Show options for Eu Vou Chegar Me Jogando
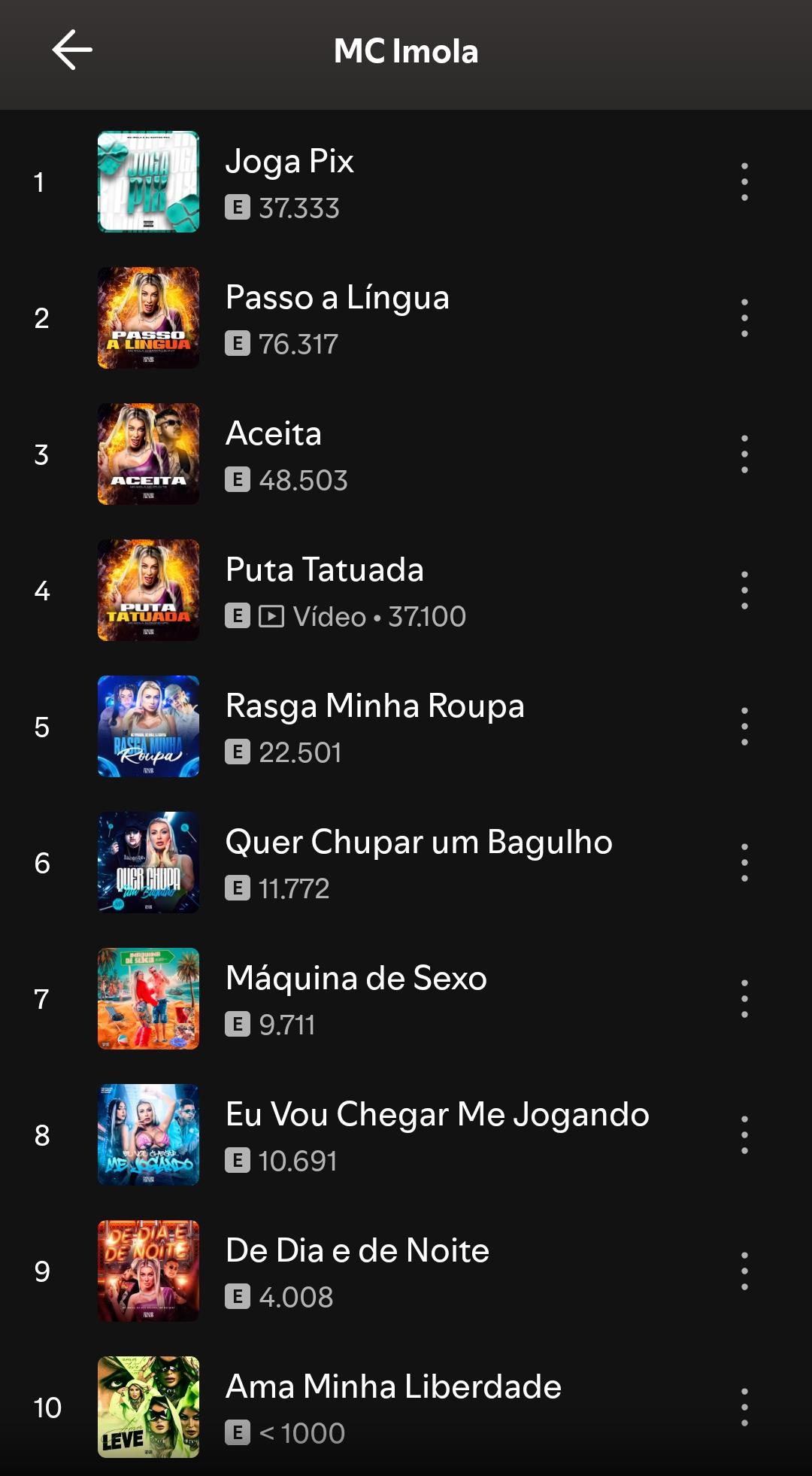The image size is (812, 1476). coord(744,1135)
